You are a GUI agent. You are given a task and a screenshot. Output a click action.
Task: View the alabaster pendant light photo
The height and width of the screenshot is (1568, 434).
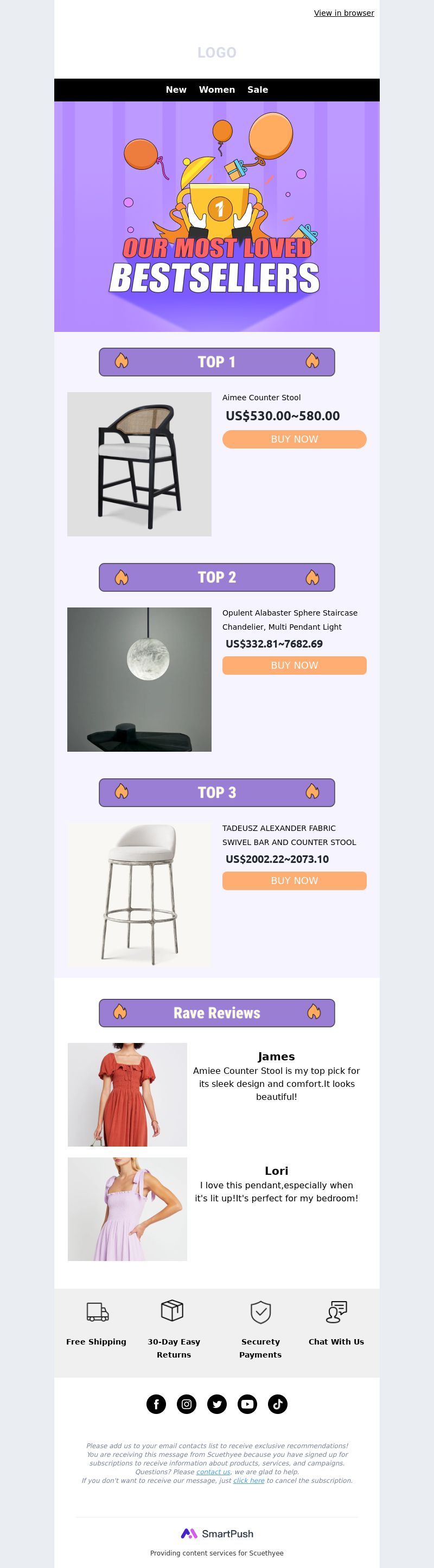pyautogui.click(x=139, y=679)
